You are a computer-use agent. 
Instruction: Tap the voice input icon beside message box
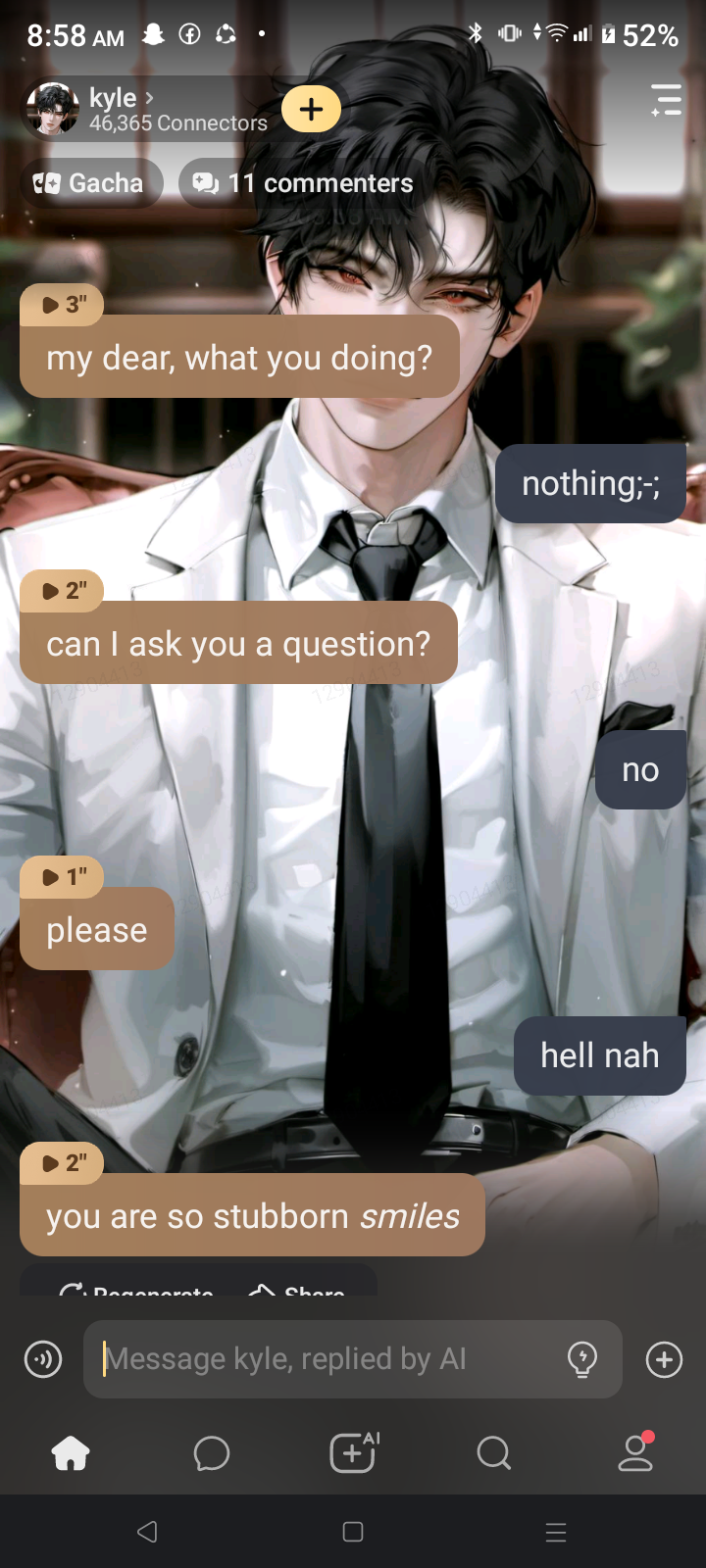pyautogui.click(x=43, y=1359)
